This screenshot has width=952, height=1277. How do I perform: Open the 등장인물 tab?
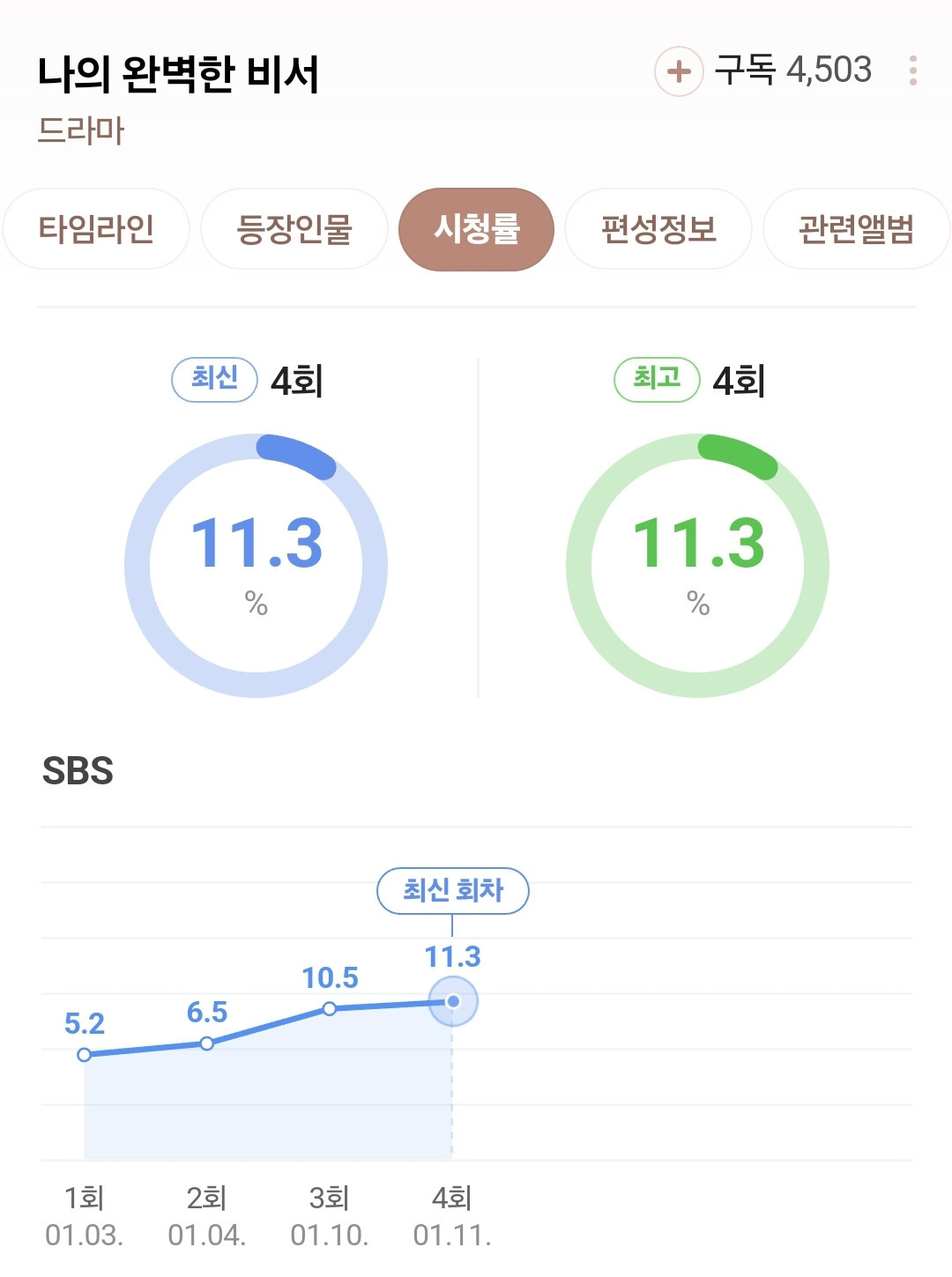(x=294, y=227)
